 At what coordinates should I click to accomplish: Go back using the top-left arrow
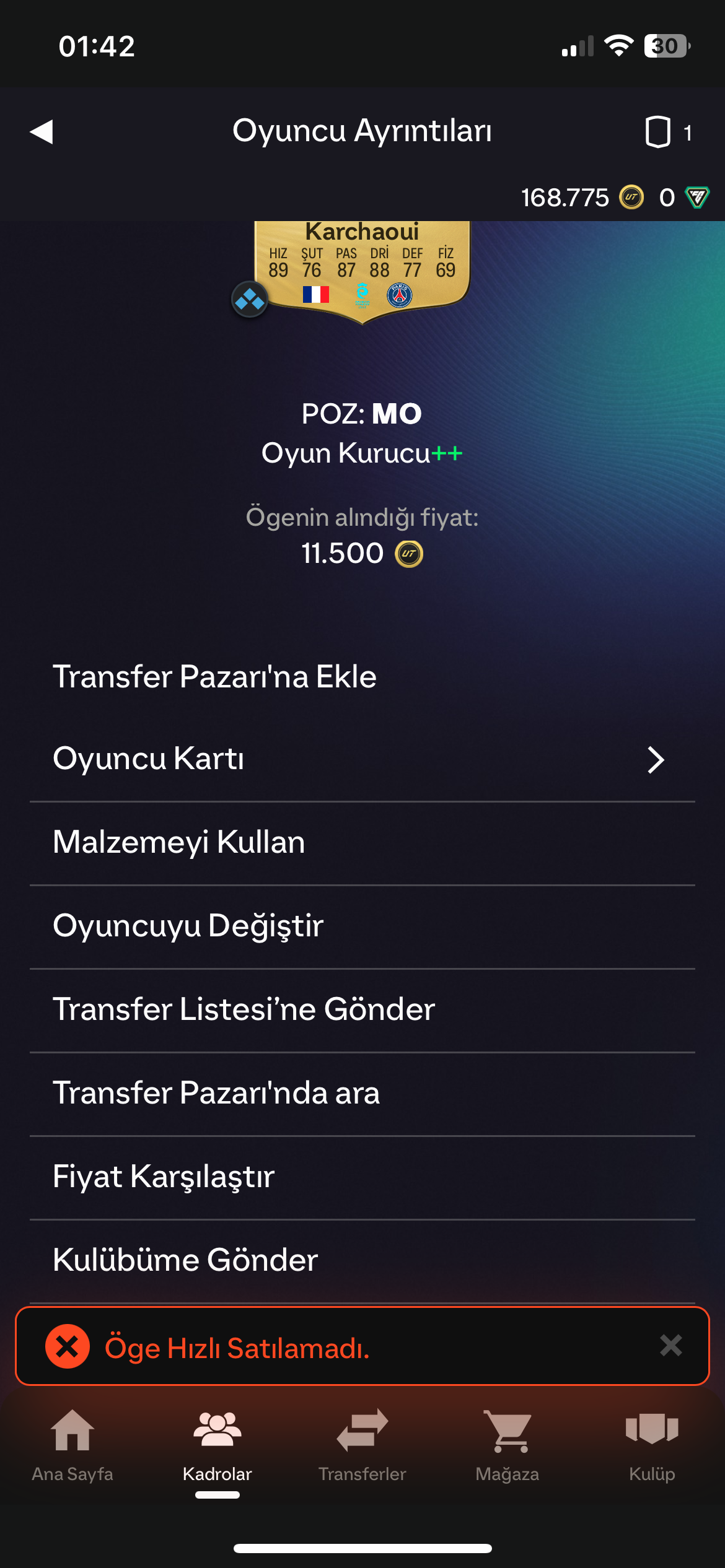tap(42, 131)
